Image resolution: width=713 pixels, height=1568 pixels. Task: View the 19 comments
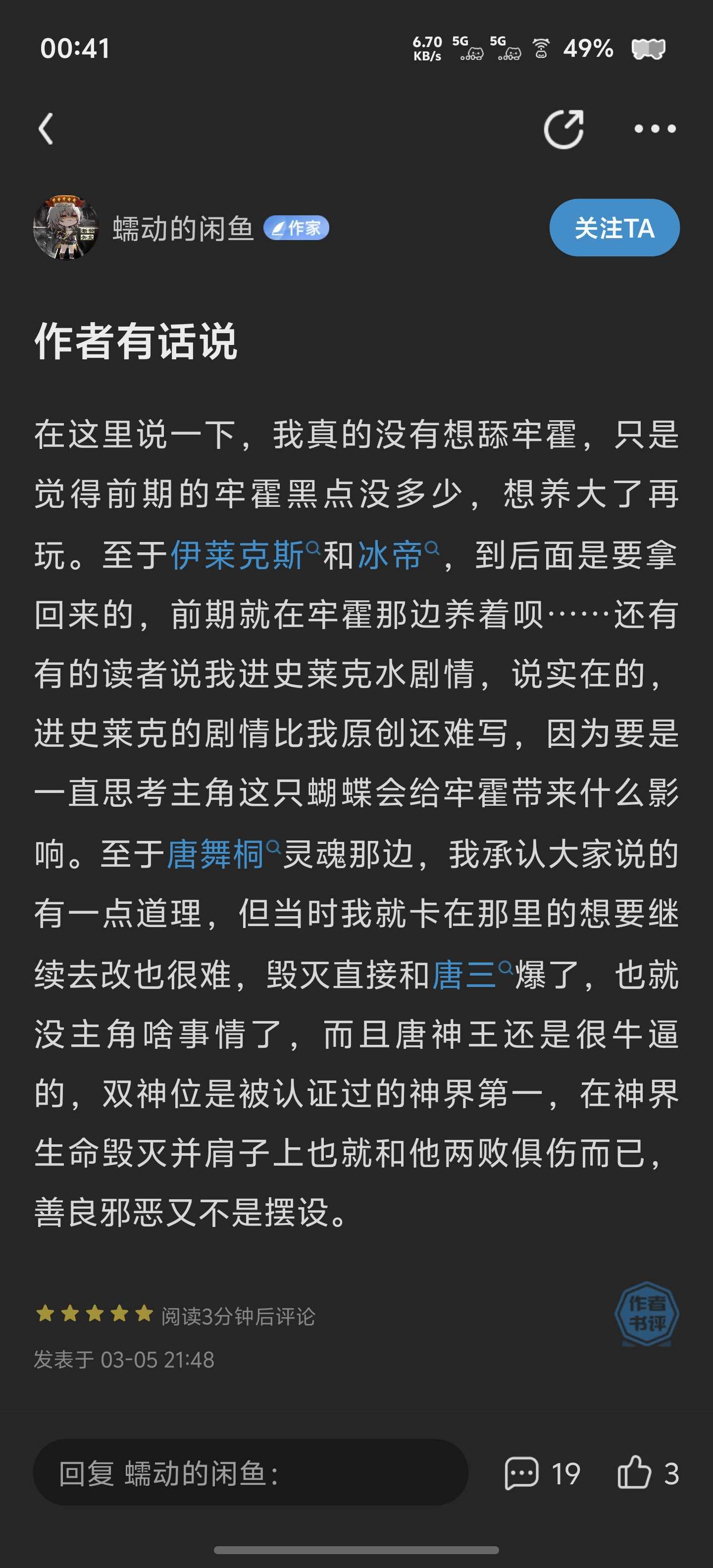point(542,1473)
